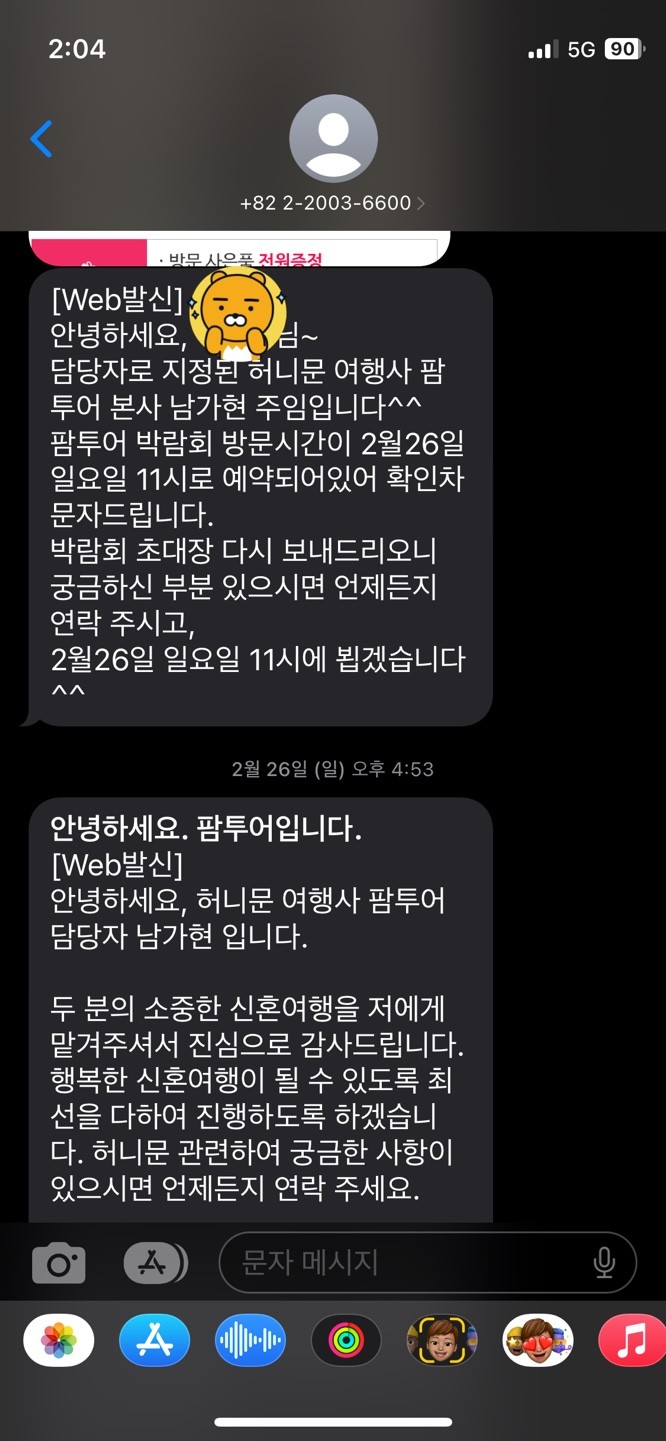The image size is (666, 1441).
Task: Open the image attachment above the first message
Action: pyautogui.click(x=240, y=248)
